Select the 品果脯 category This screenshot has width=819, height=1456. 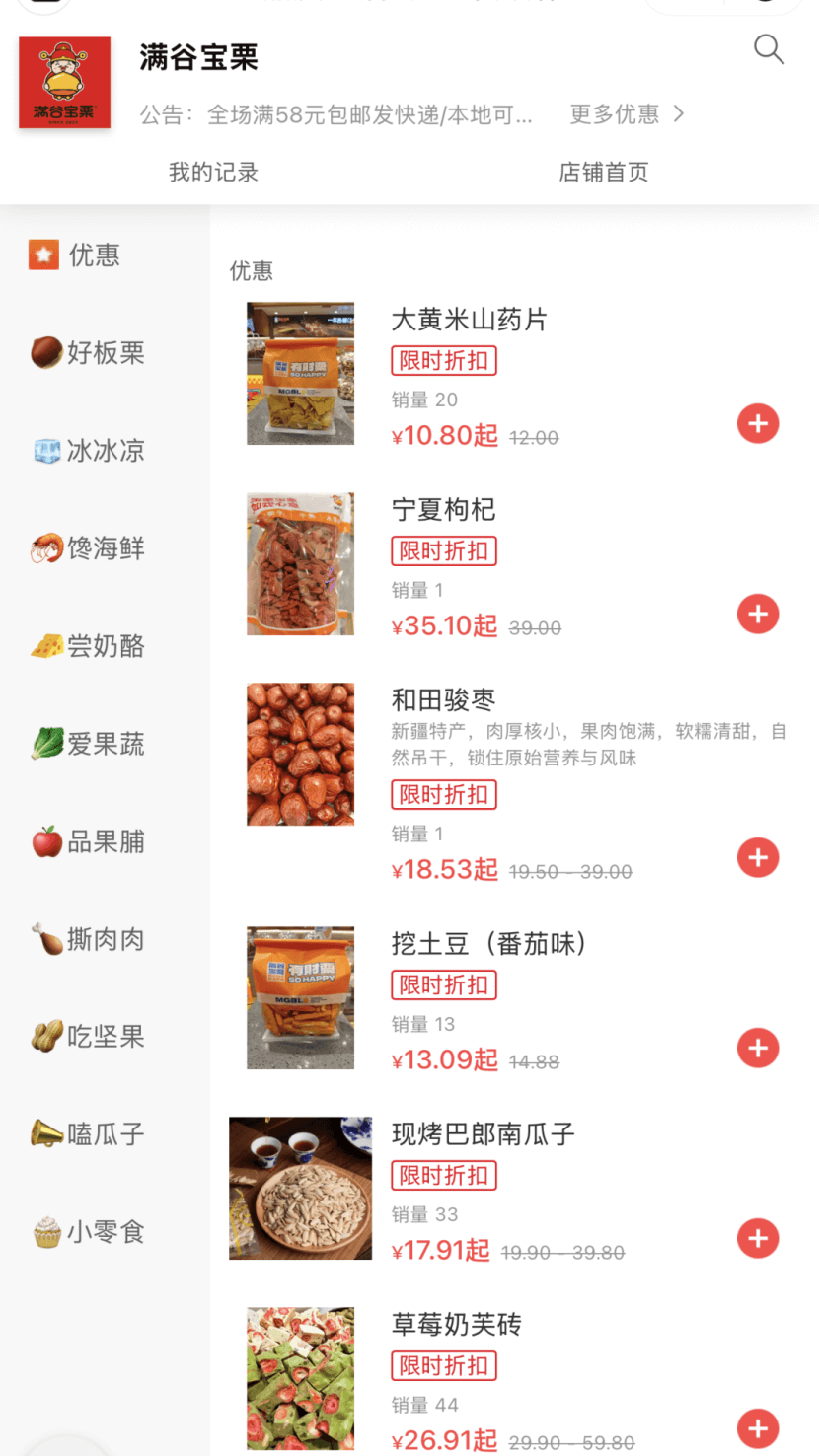[x=89, y=841]
